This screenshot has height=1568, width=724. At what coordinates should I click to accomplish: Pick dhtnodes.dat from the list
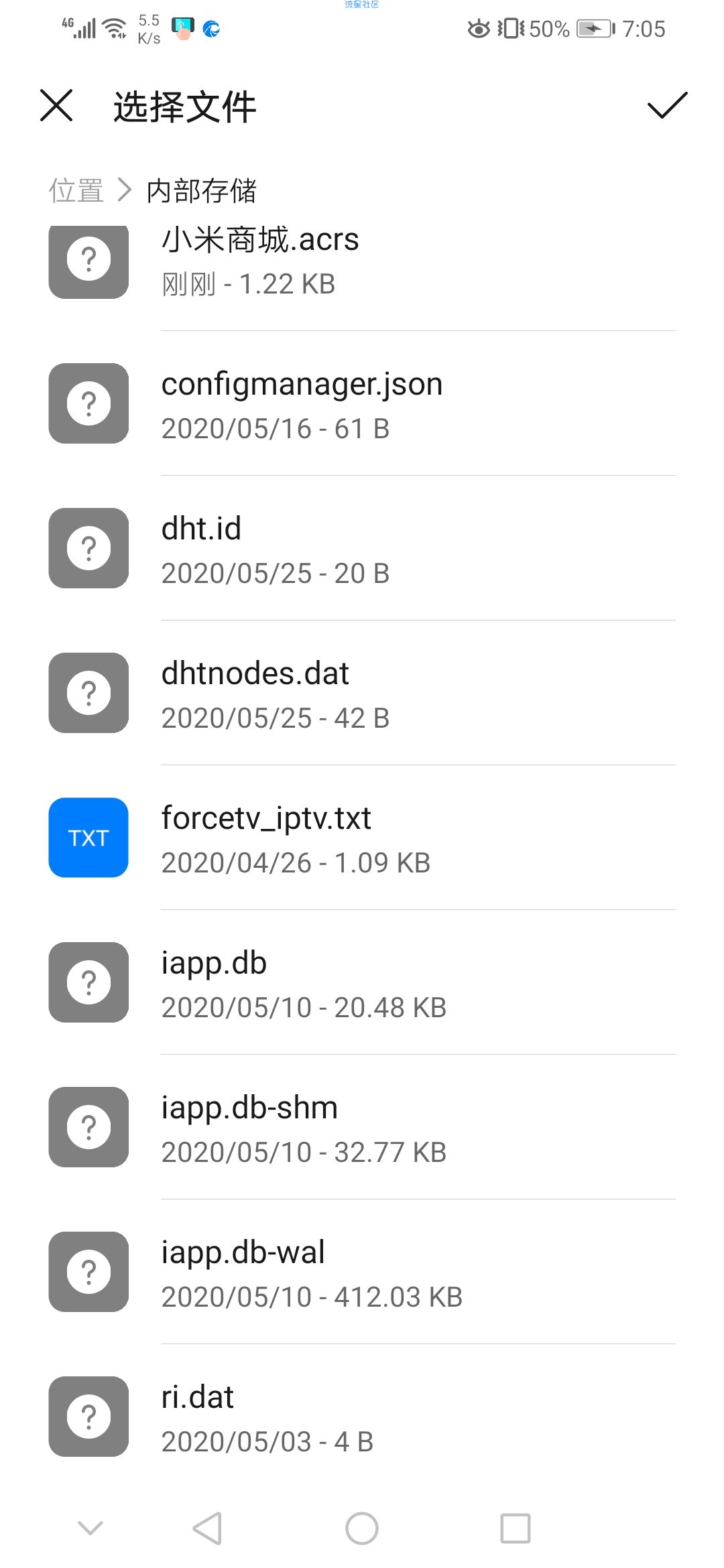click(362, 693)
